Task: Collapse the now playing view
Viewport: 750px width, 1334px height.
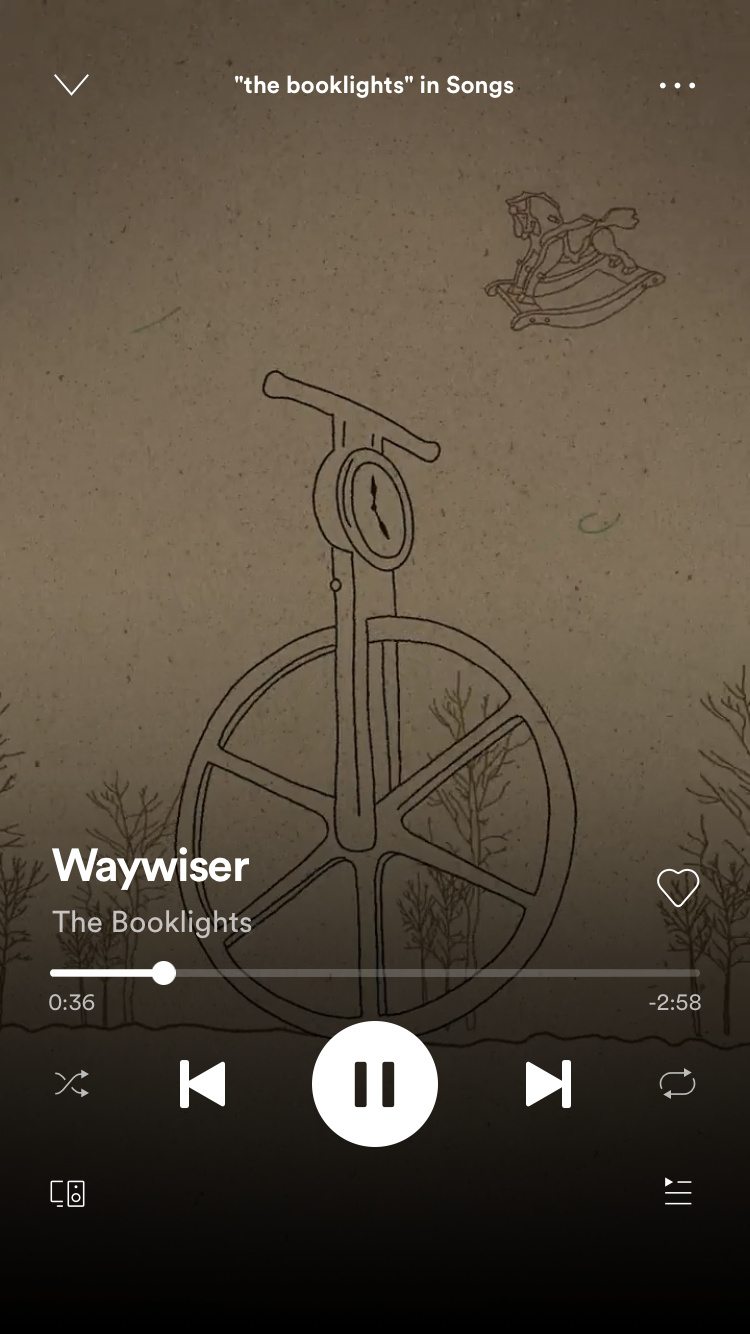Action: click(71, 85)
